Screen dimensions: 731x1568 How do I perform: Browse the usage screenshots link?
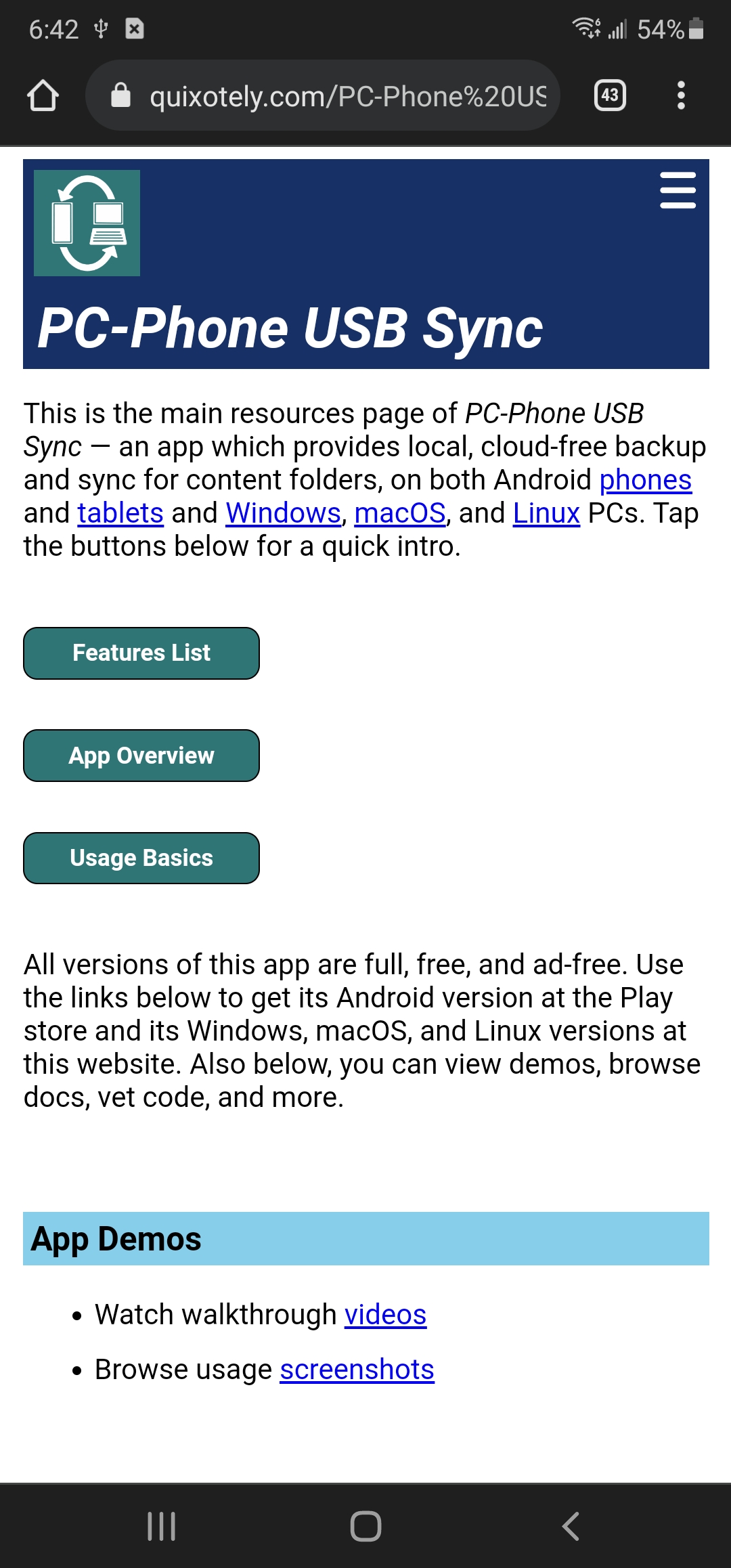pyautogui.click(x=357, y=1370)
